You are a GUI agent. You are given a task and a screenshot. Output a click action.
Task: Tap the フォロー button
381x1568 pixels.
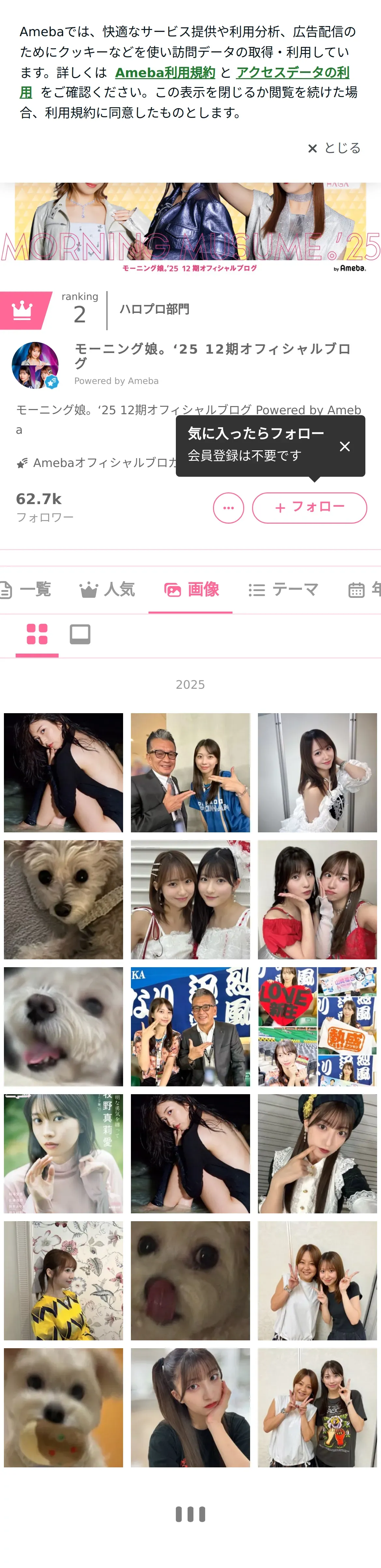click(x=309, y=508)
